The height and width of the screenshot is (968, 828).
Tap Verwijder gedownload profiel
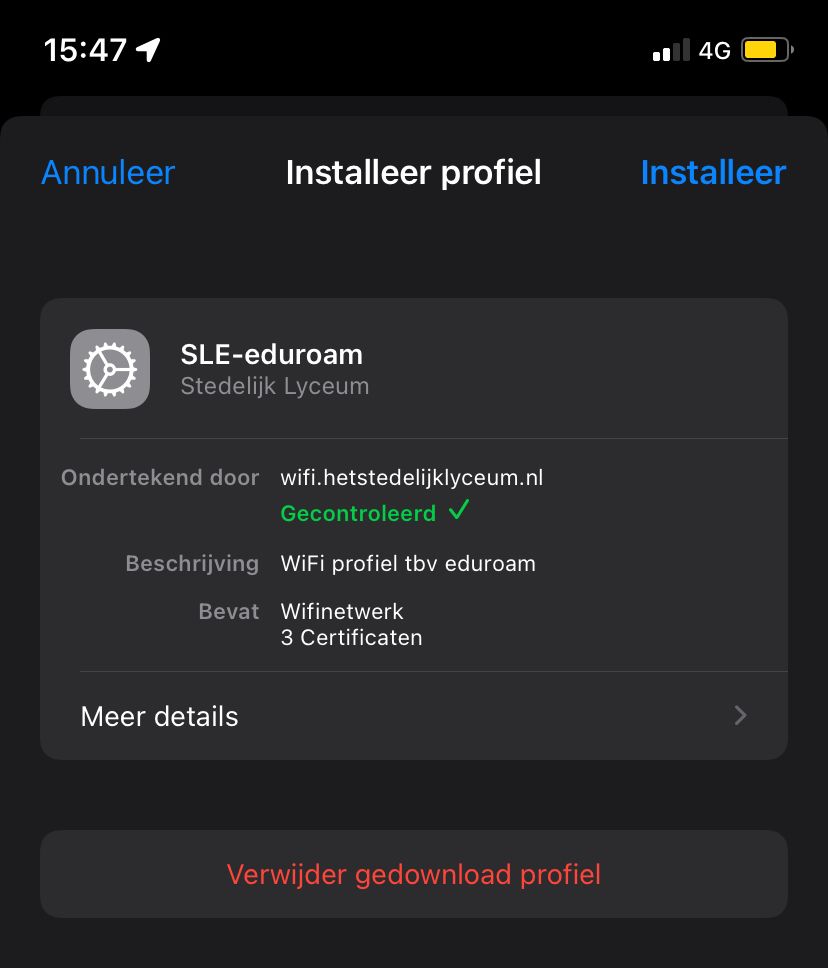(413, 874)
